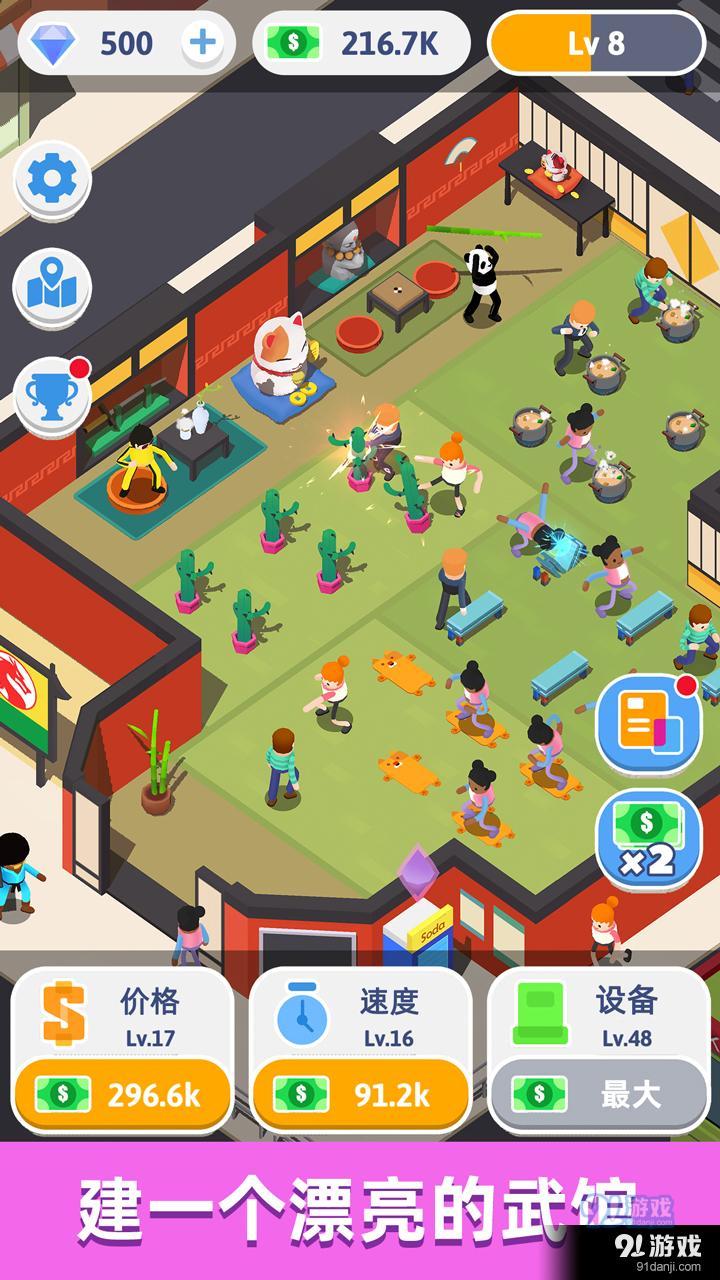Upgrade 速度 for 91.2k
The height and width of the screenshot is (1280, 720).
click(360, 1094)
